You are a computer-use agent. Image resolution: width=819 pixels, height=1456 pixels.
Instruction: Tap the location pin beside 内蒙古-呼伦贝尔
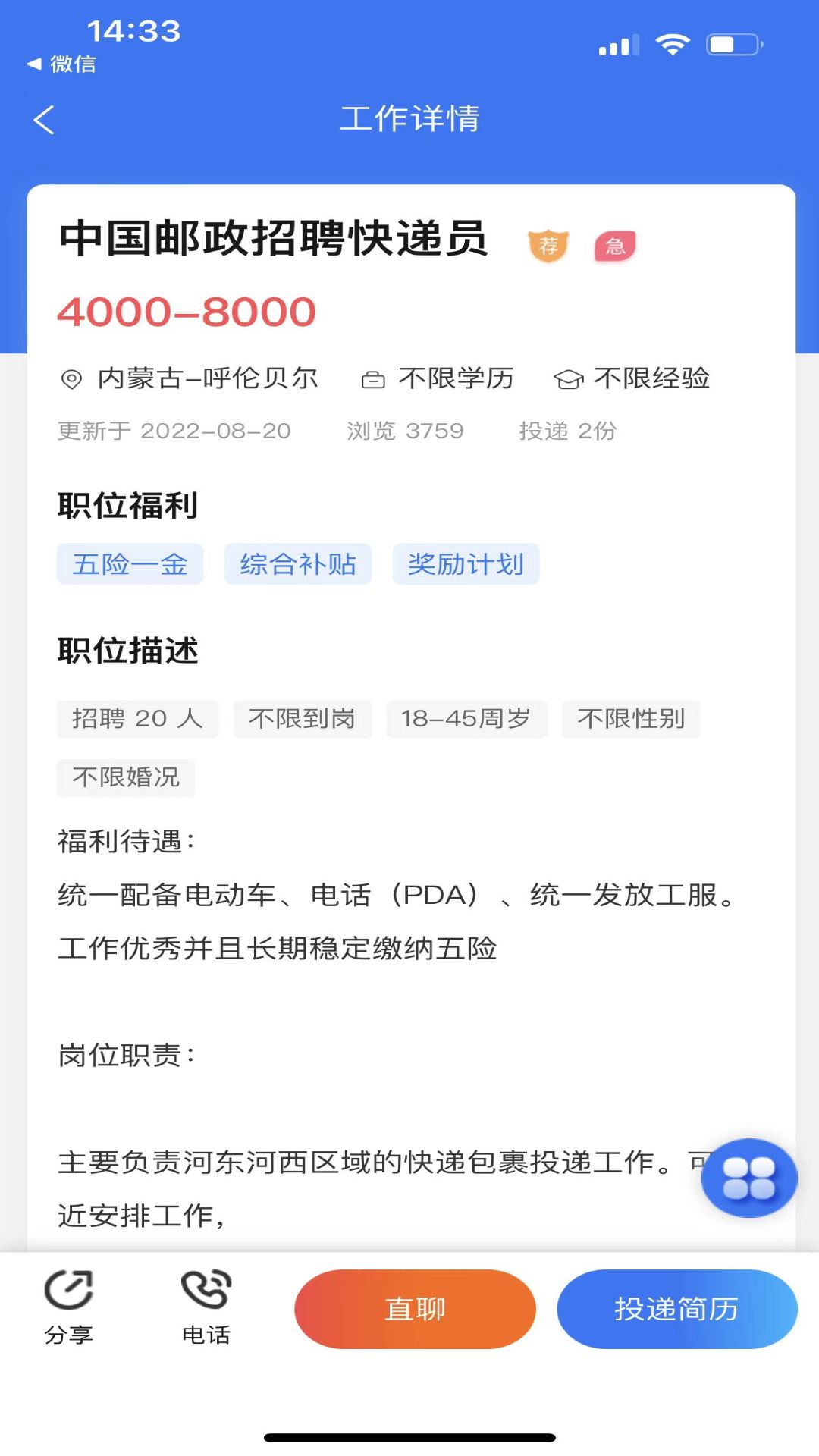[71, 378]
